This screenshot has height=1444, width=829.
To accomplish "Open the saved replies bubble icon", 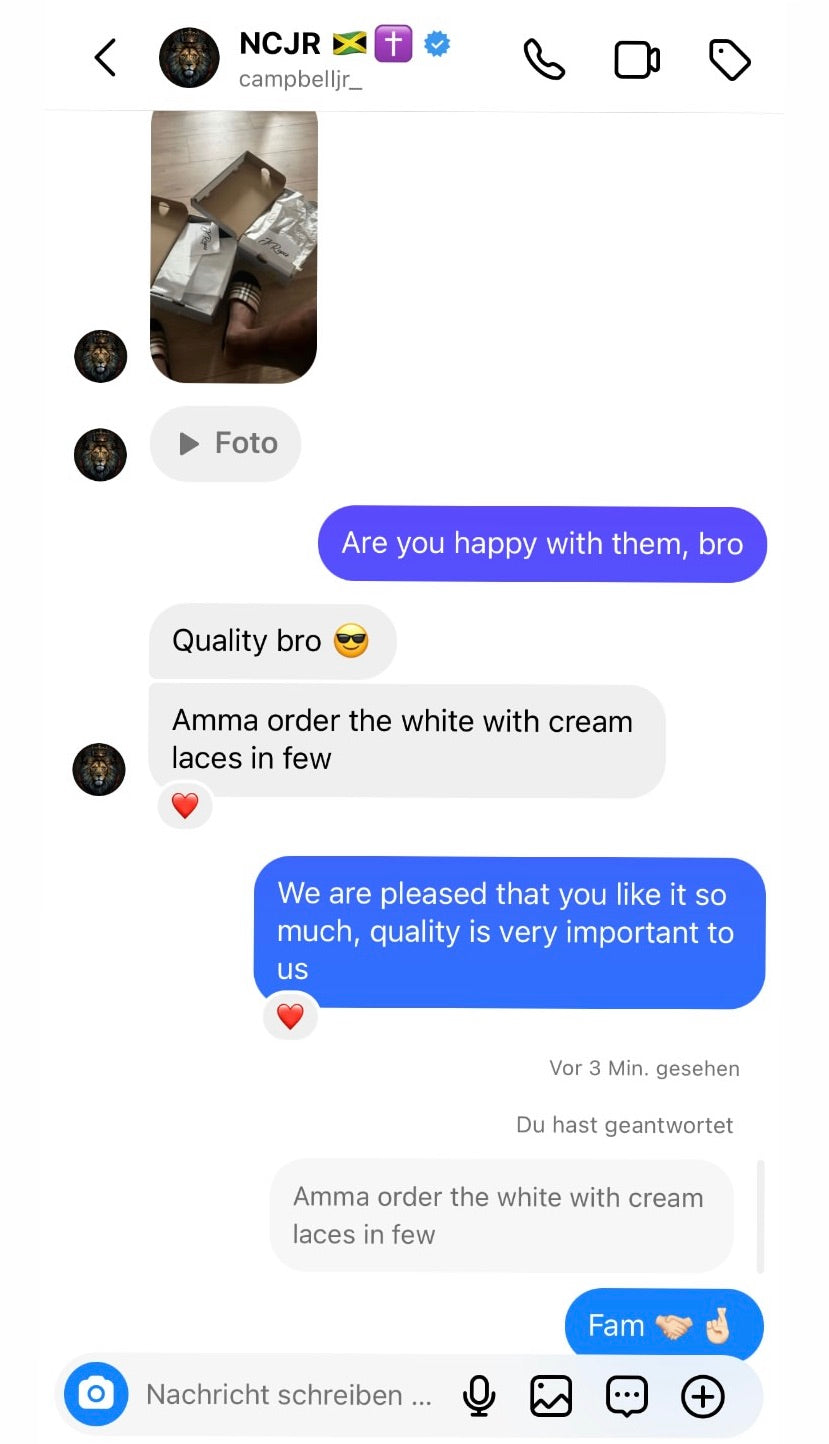I will [x=627, y=1395].
